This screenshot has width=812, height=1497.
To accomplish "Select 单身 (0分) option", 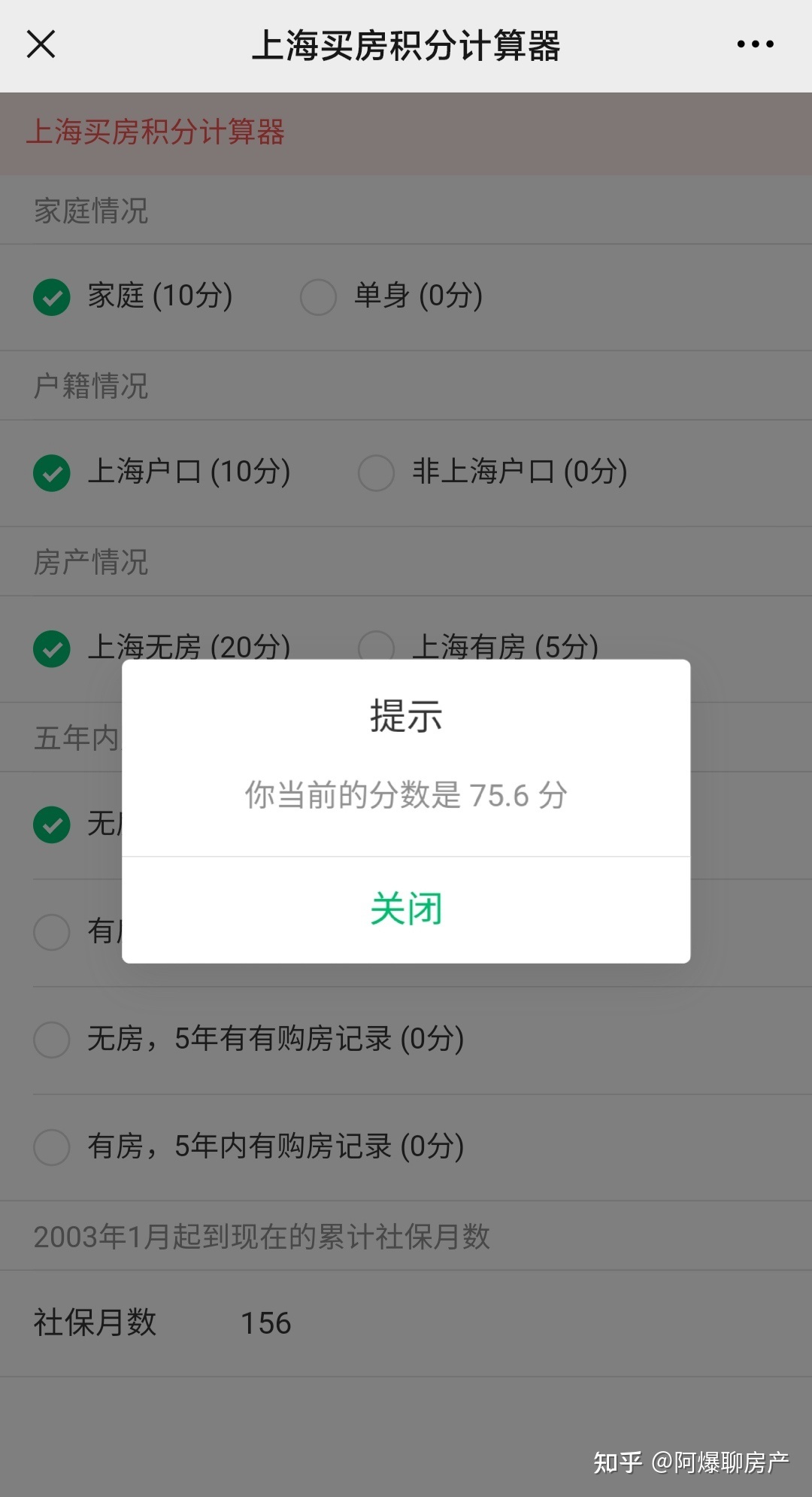I will 318,297.
